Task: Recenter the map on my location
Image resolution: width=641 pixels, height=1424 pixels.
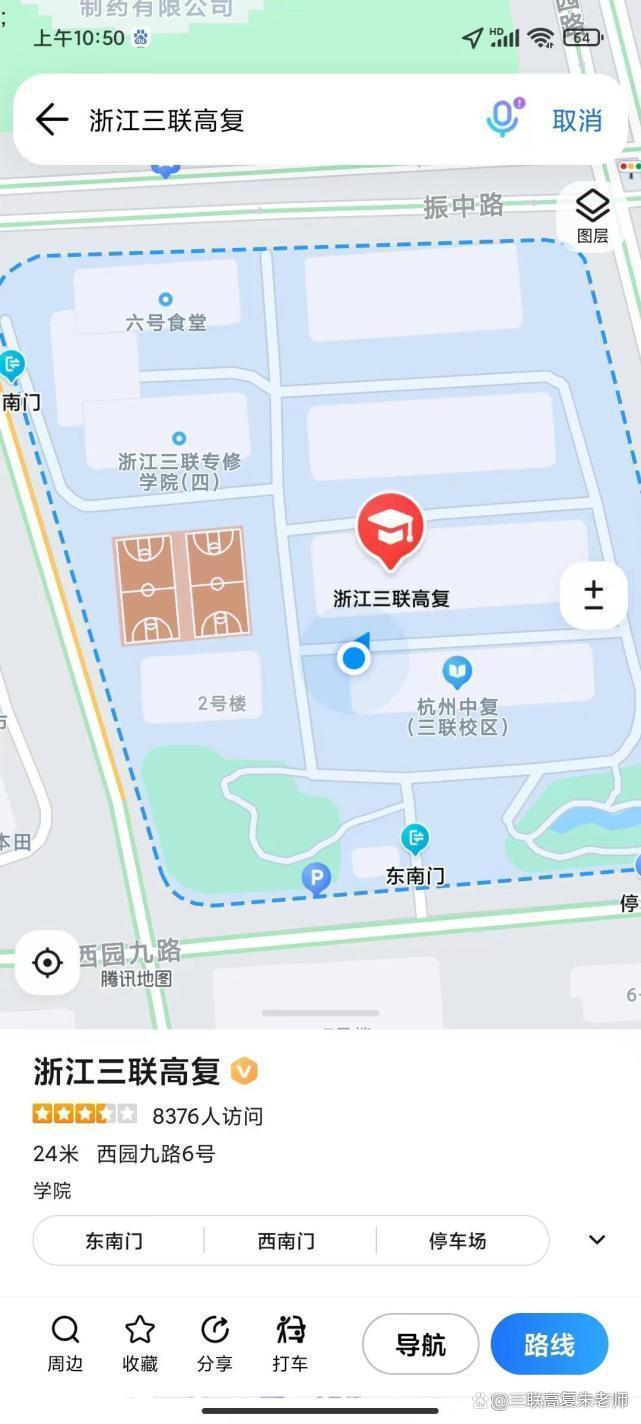Action: (x=47, y=963)
